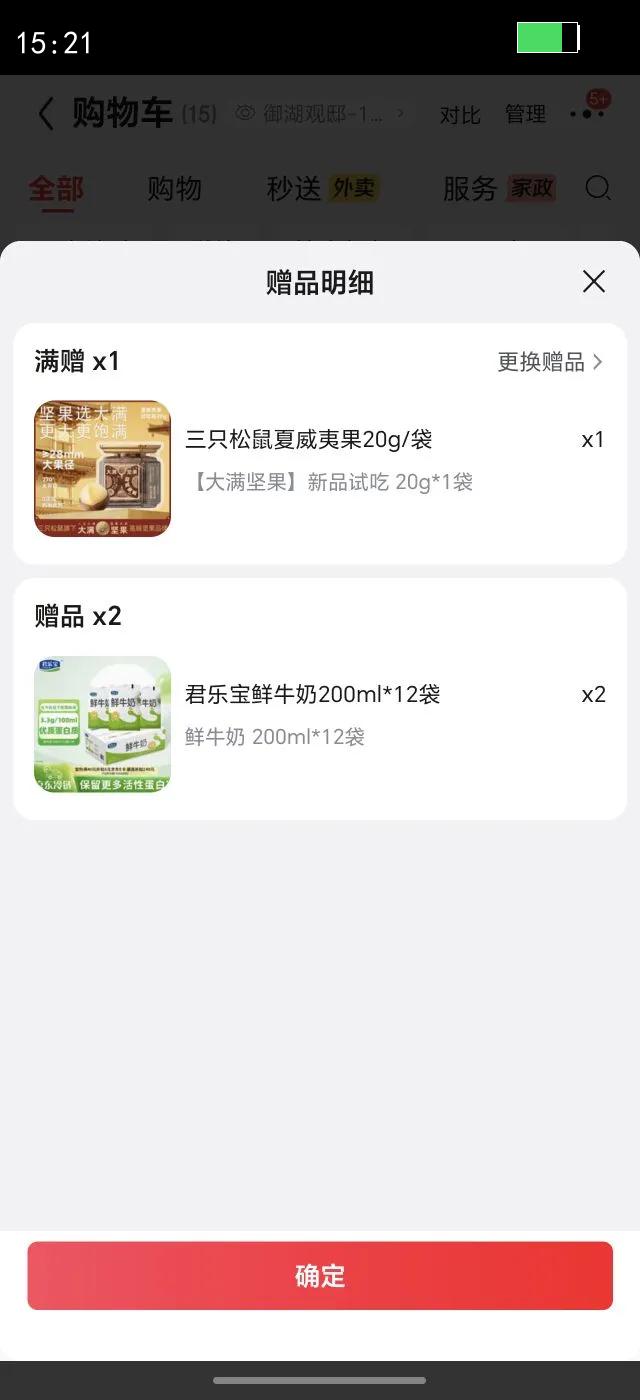Confirm with the 确定 button
The width and height of the screenshot is (640, 1400).
(x=320, y=1275)
